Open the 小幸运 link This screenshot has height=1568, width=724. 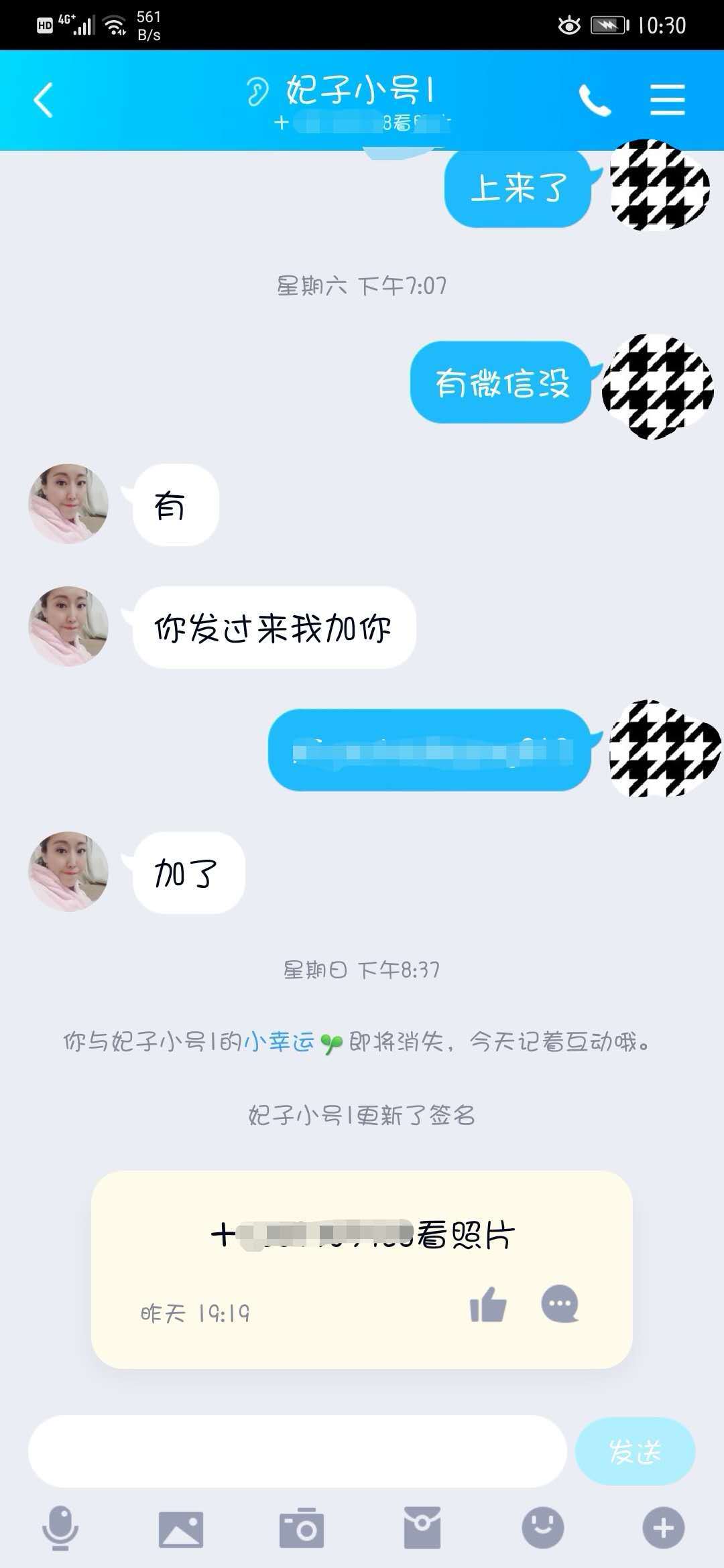coord(279,1042)
